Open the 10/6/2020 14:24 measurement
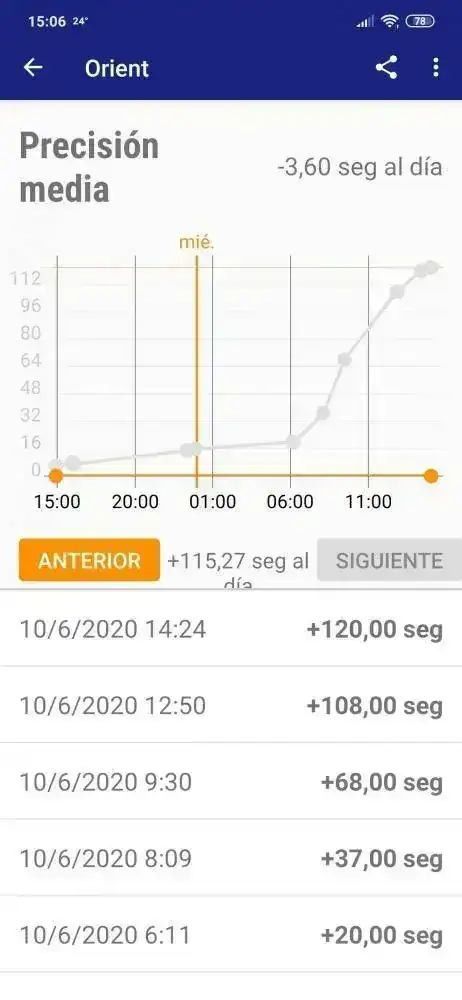The height and width of the screenshot is (1000, 462). click(x=231, y=629)
